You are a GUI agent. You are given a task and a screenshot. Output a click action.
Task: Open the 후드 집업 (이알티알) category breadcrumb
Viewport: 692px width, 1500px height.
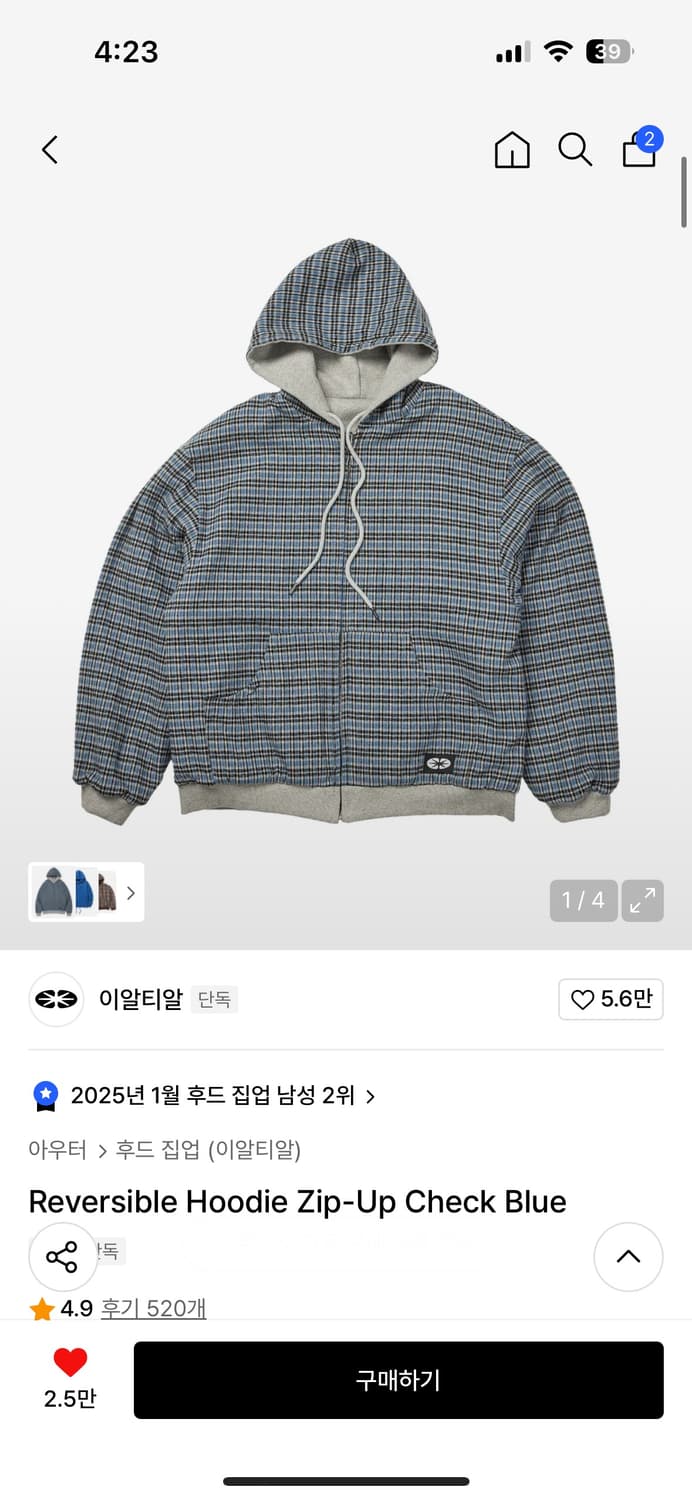pos(208,1150)
